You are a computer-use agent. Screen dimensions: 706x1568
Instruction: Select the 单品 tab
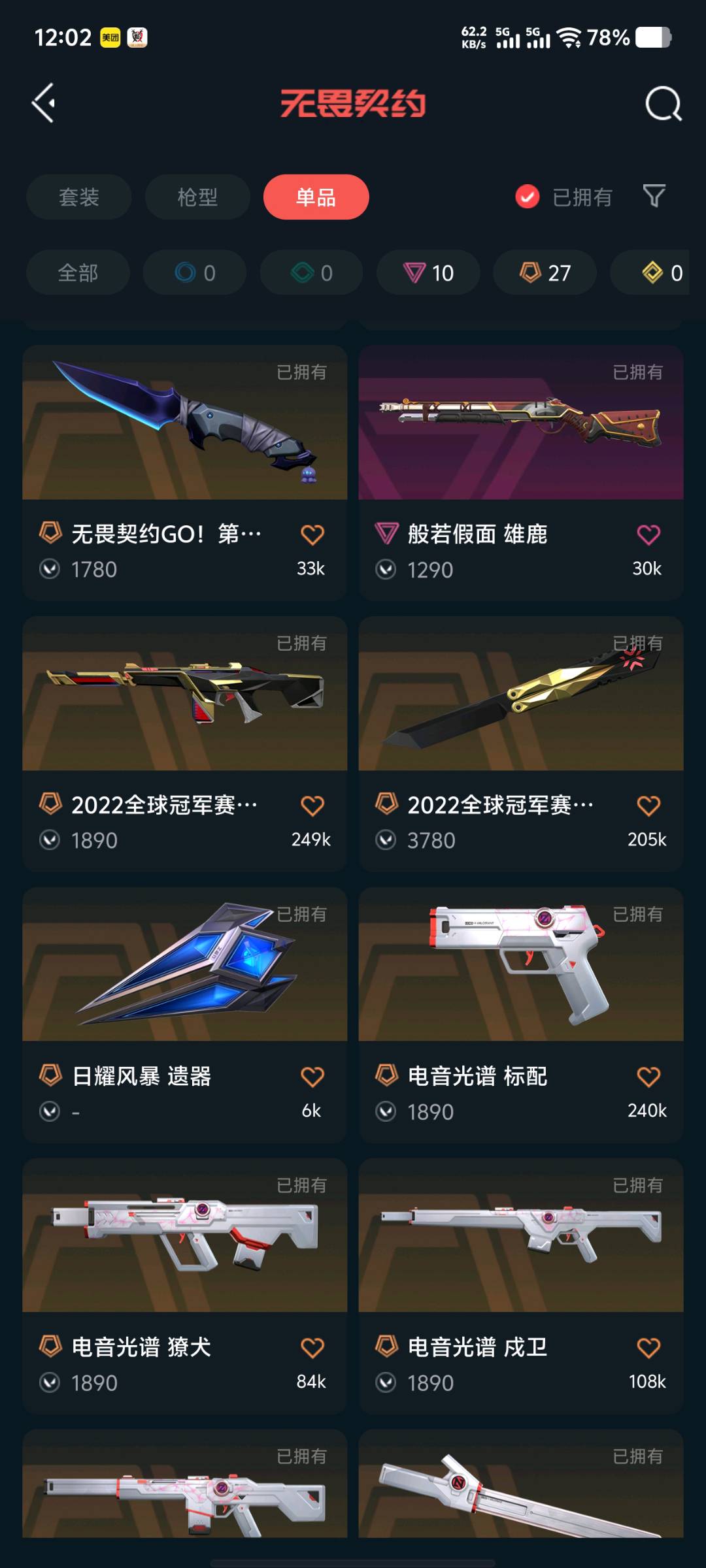316,197
